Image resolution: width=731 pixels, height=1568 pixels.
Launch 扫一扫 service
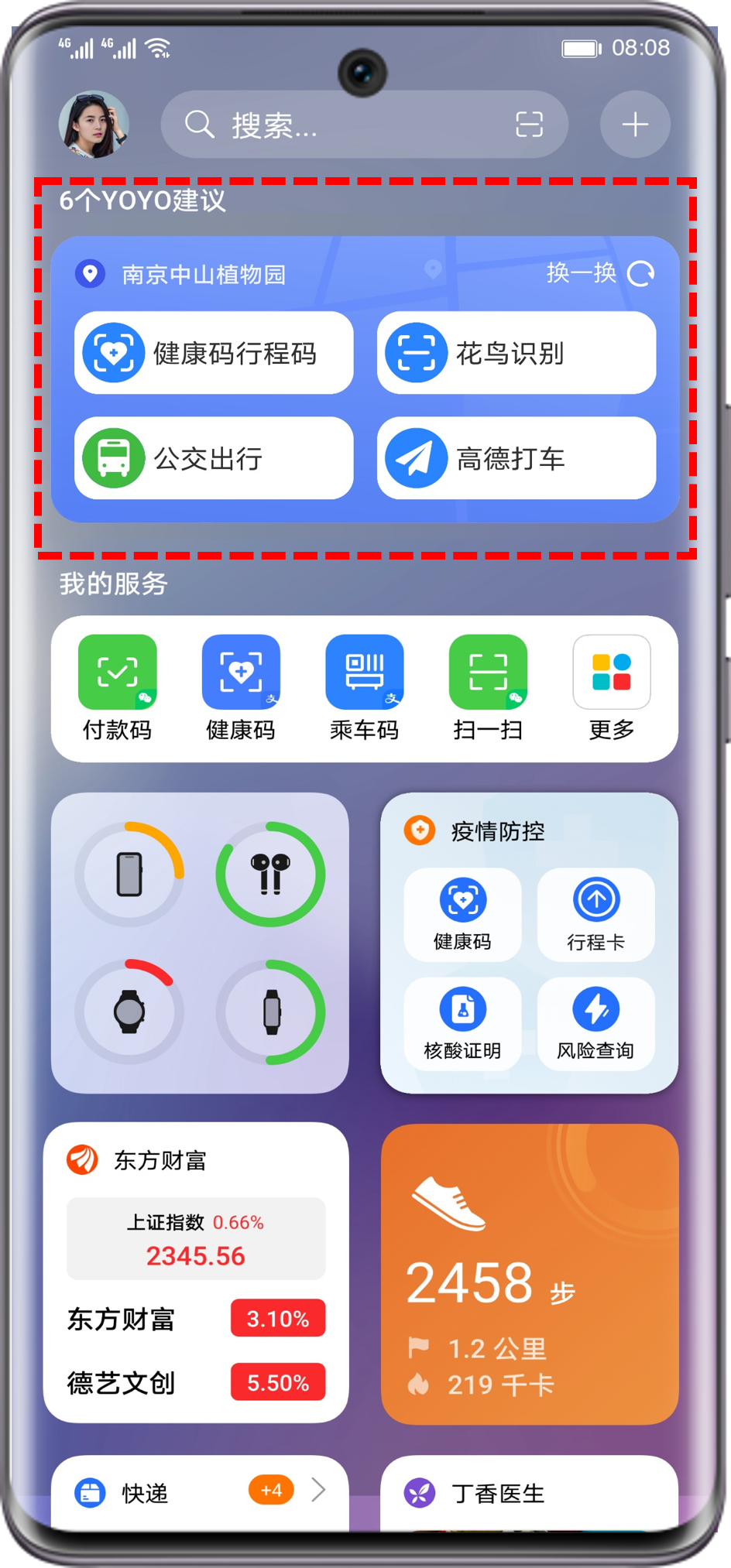488,686
